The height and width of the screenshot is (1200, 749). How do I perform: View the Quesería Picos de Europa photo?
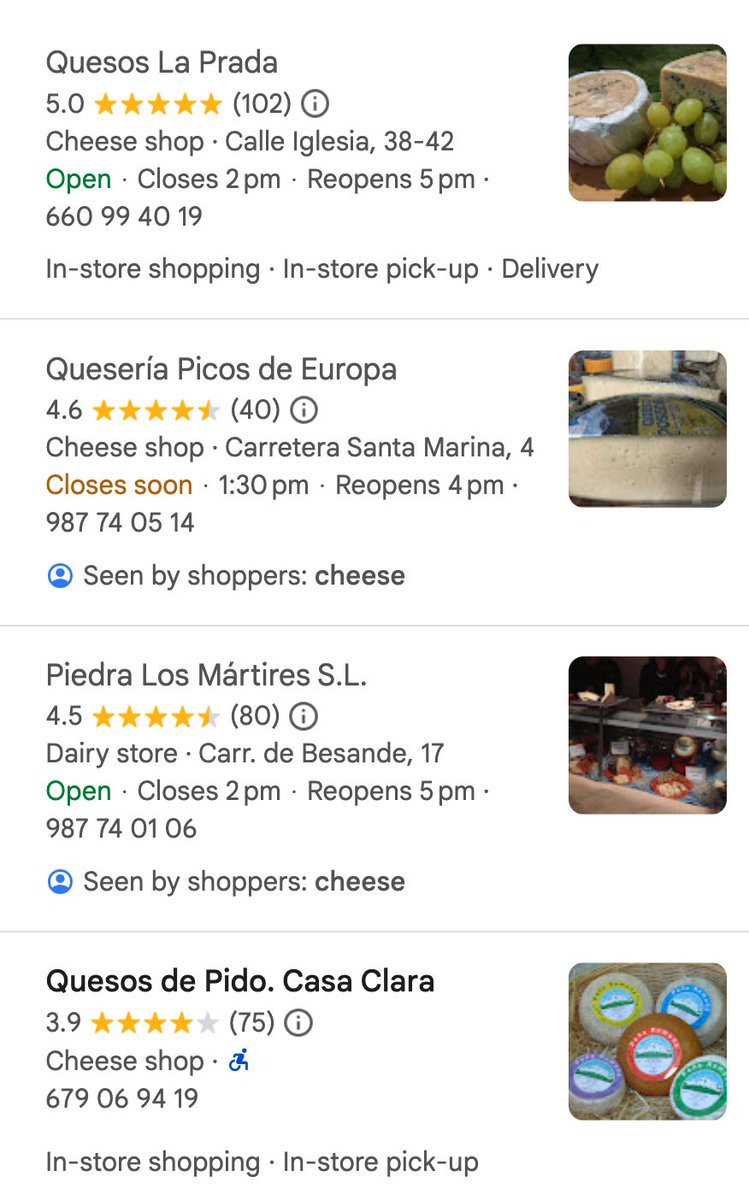point(647,429)
